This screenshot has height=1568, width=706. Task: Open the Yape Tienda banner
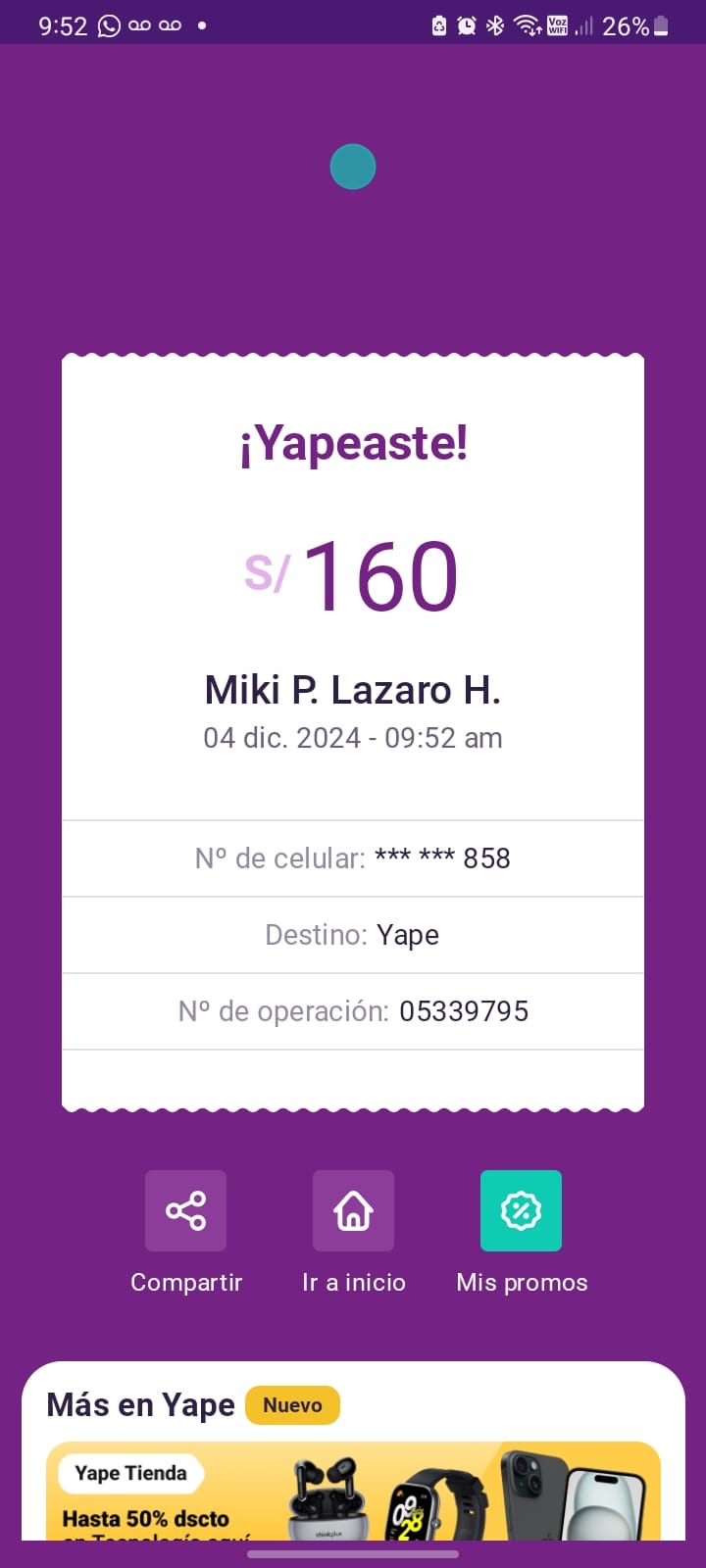pyautogui.click(x=353, y=1491)
